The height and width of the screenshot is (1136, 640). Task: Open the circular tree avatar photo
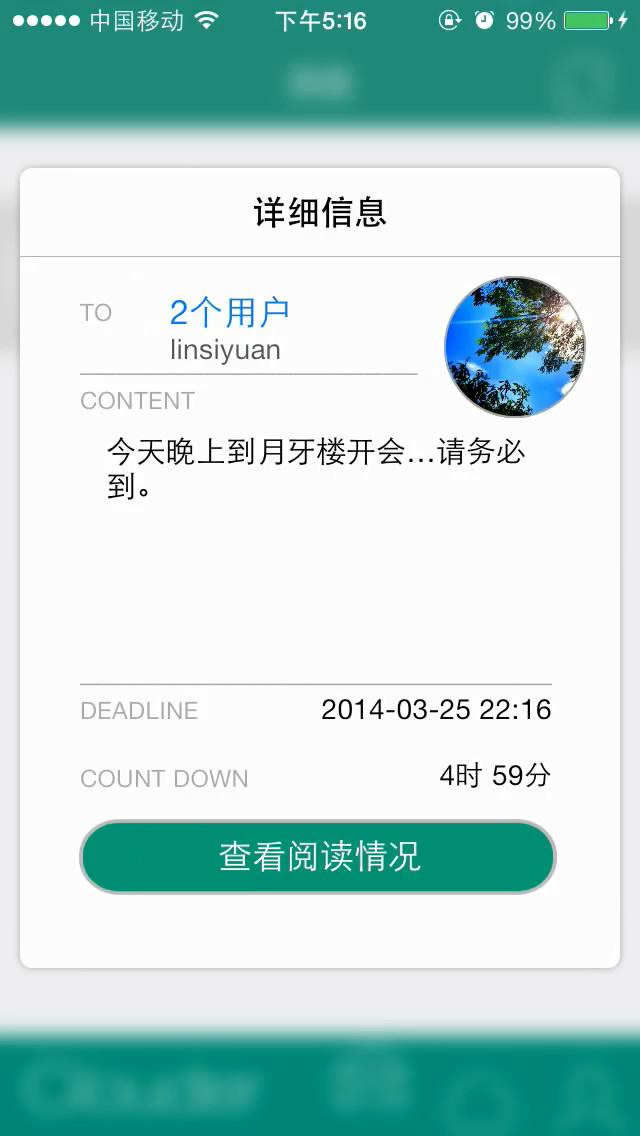point(514,347)
